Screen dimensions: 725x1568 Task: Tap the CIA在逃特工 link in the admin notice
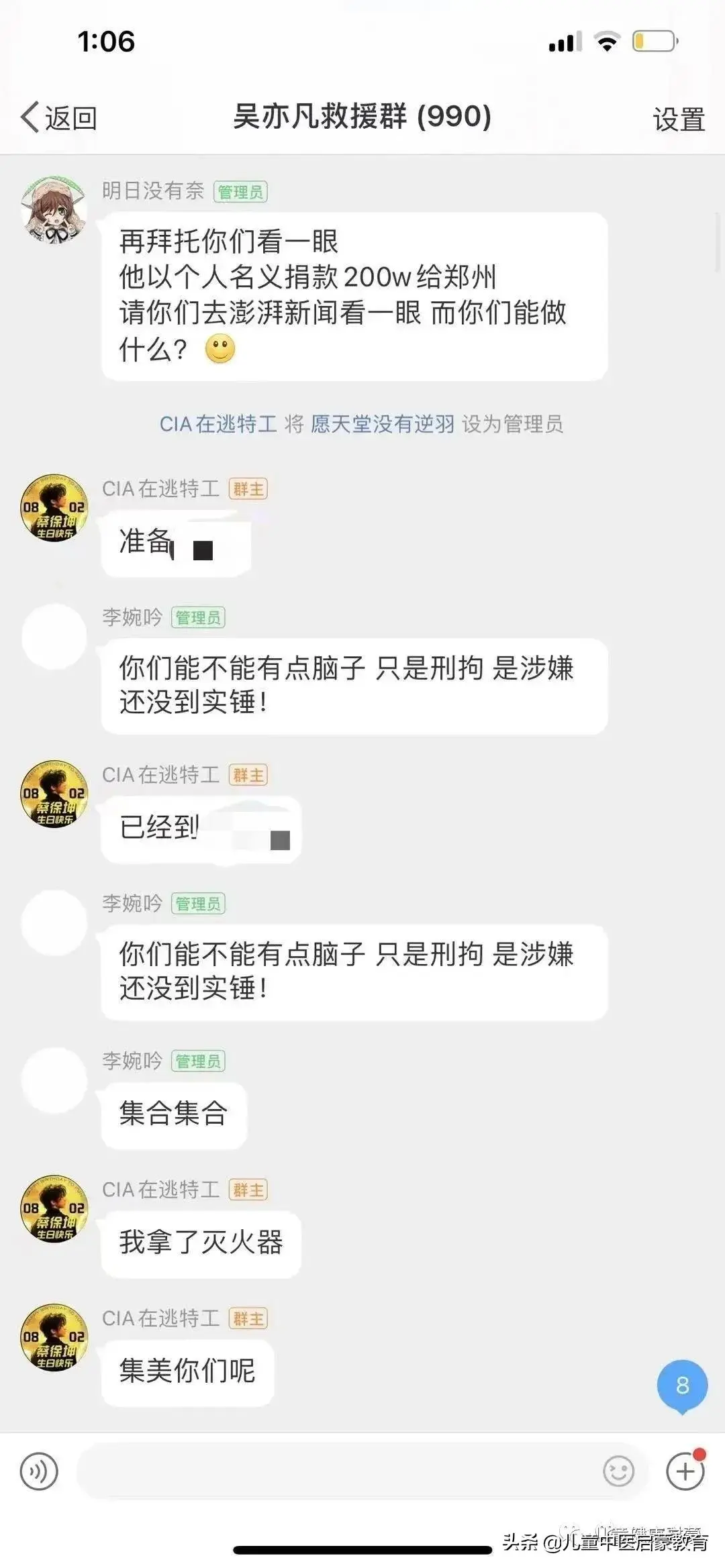pyautogui.click(x=218, y=424)
